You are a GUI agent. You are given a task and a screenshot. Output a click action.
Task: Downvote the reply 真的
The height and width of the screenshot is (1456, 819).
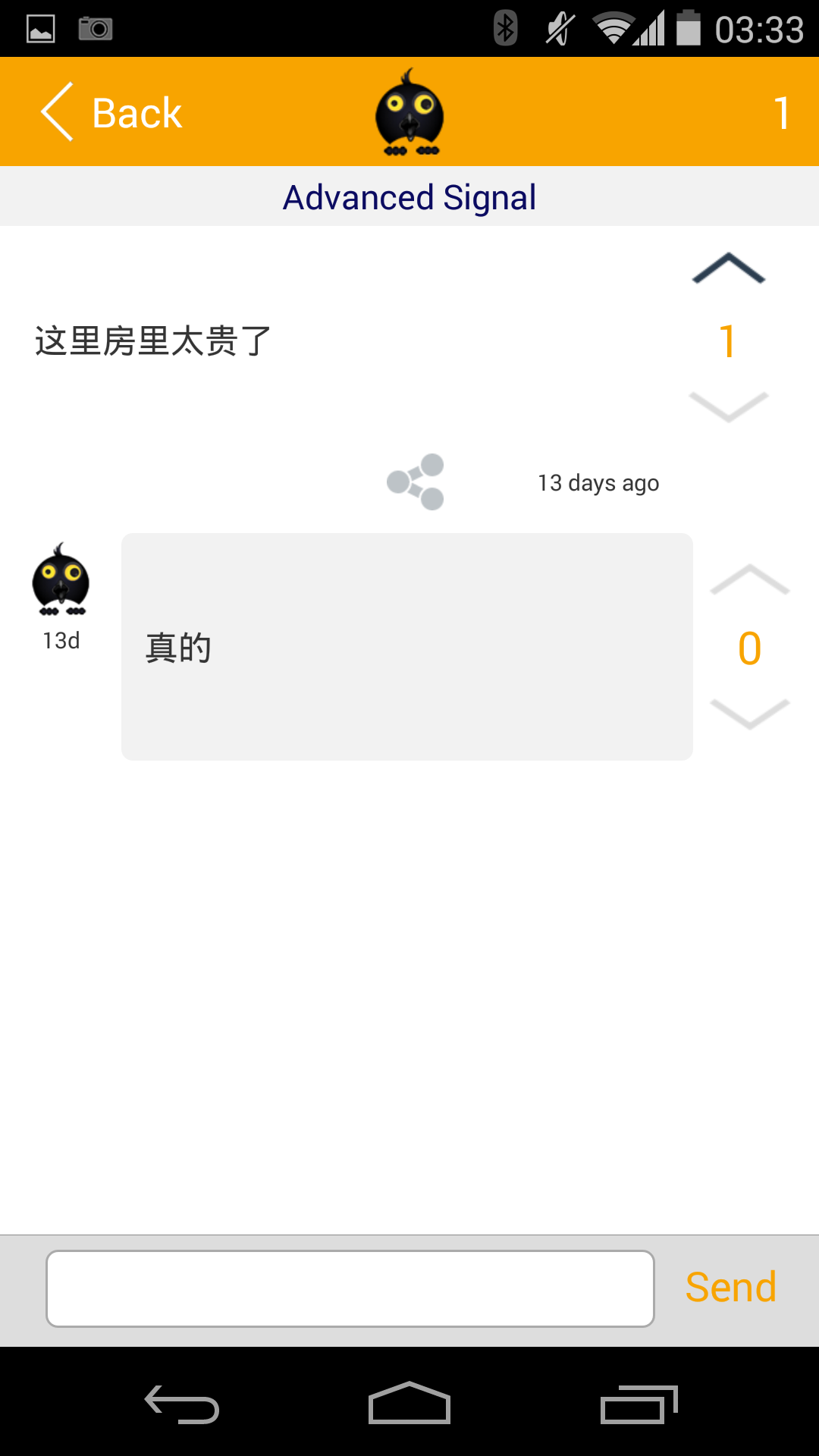(x=749, y=714)
